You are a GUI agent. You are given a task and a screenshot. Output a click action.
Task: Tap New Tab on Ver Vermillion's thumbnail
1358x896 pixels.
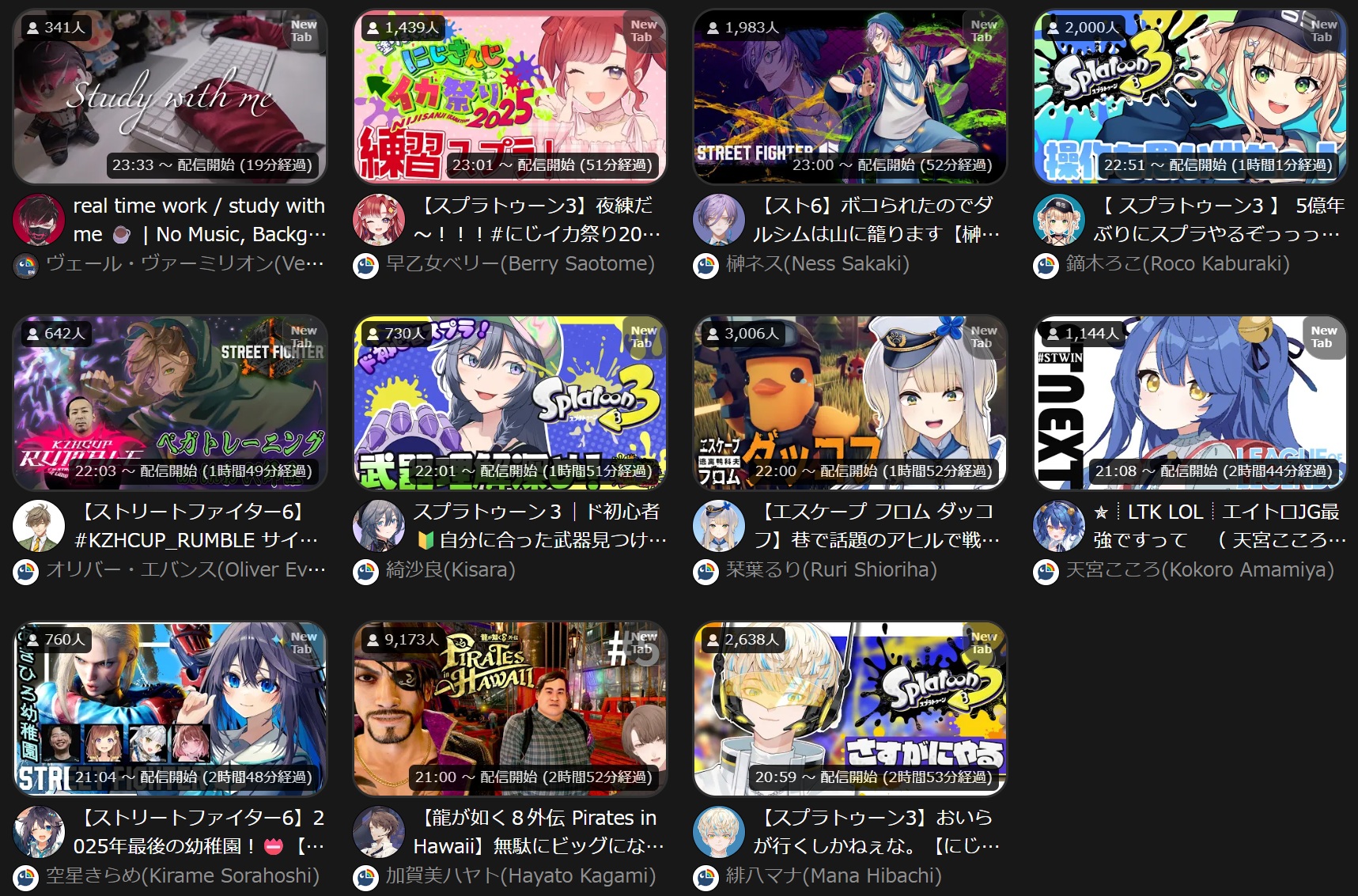[303, 31]
